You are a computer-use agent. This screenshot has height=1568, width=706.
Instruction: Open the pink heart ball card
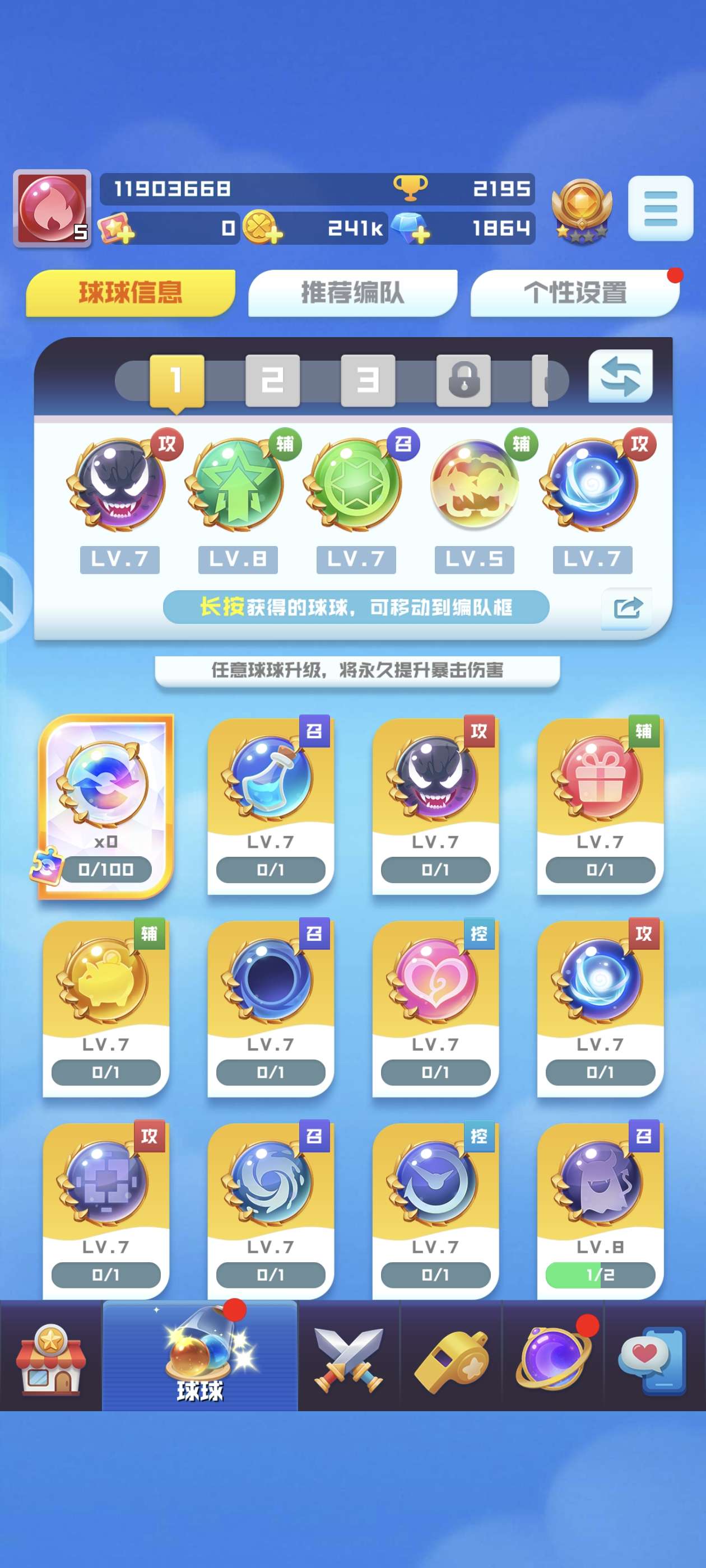click(x=435, y=1007)
